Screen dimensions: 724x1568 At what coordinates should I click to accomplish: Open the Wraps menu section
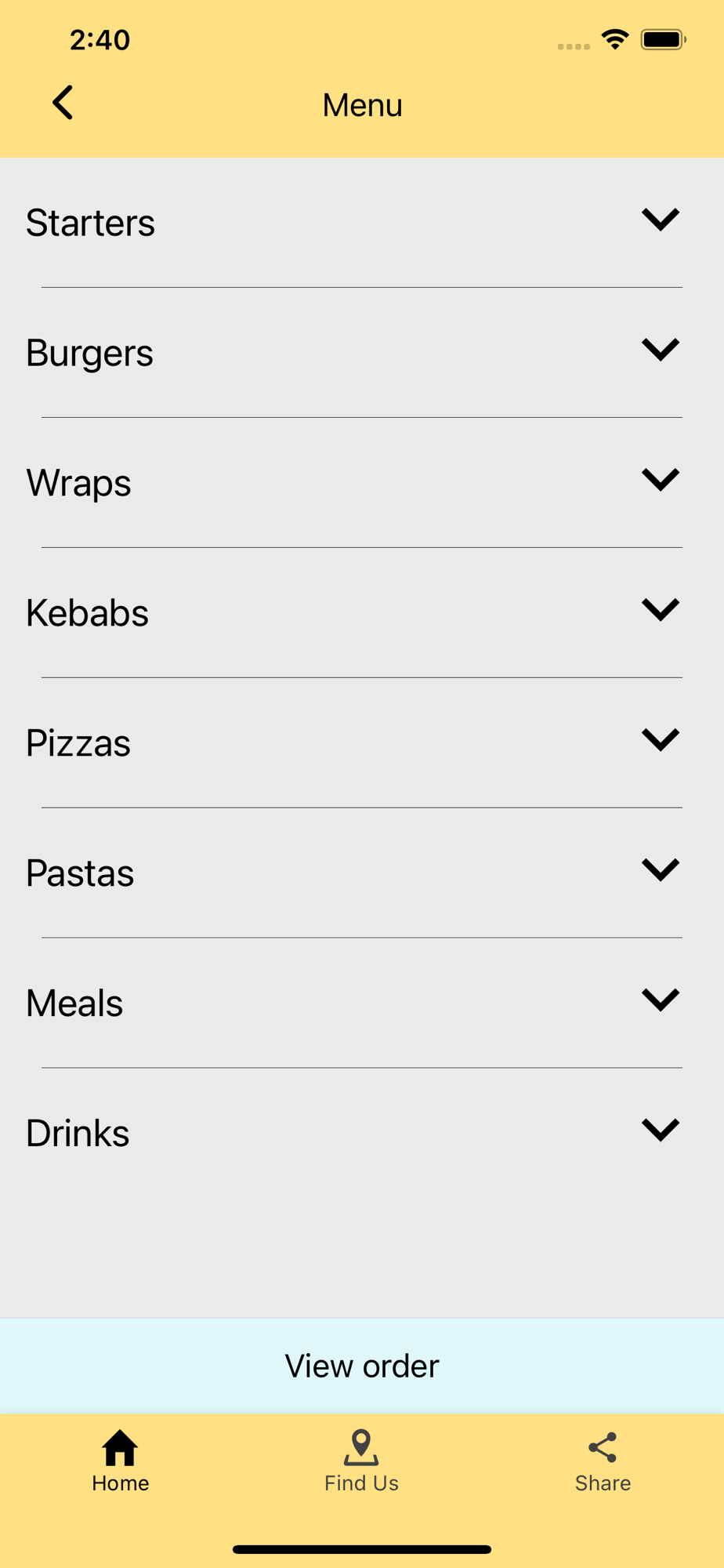pyautogui.click(x=362, y=483)
